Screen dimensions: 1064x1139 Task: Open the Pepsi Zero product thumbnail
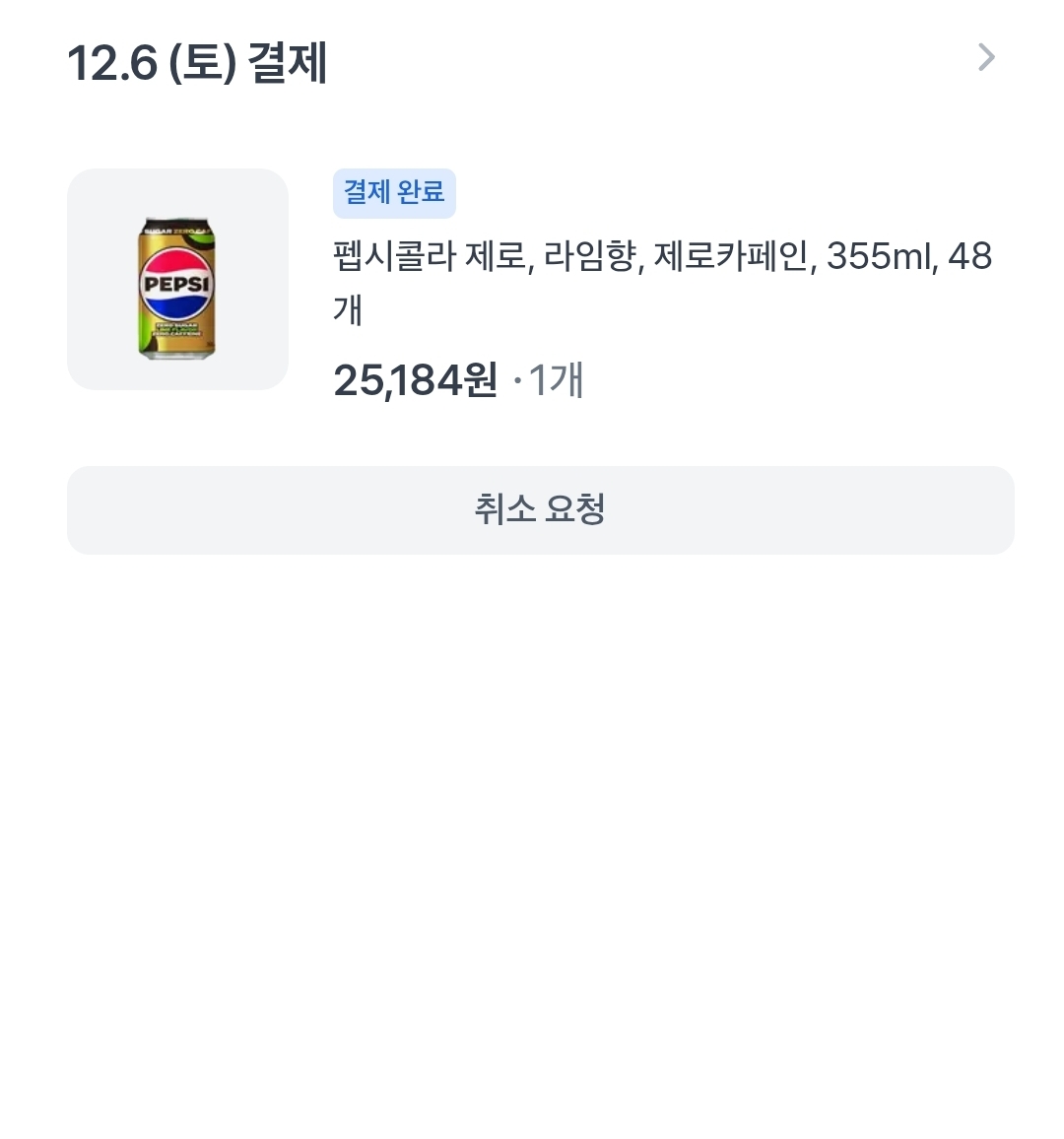[x=177, y=280]
